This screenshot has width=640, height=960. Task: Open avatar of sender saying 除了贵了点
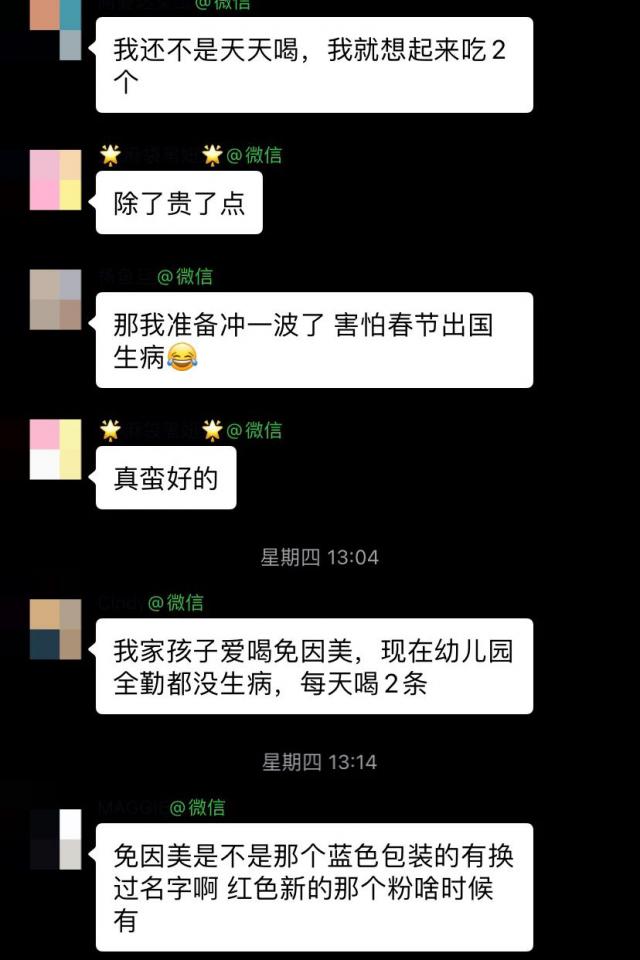coord(55,180)
